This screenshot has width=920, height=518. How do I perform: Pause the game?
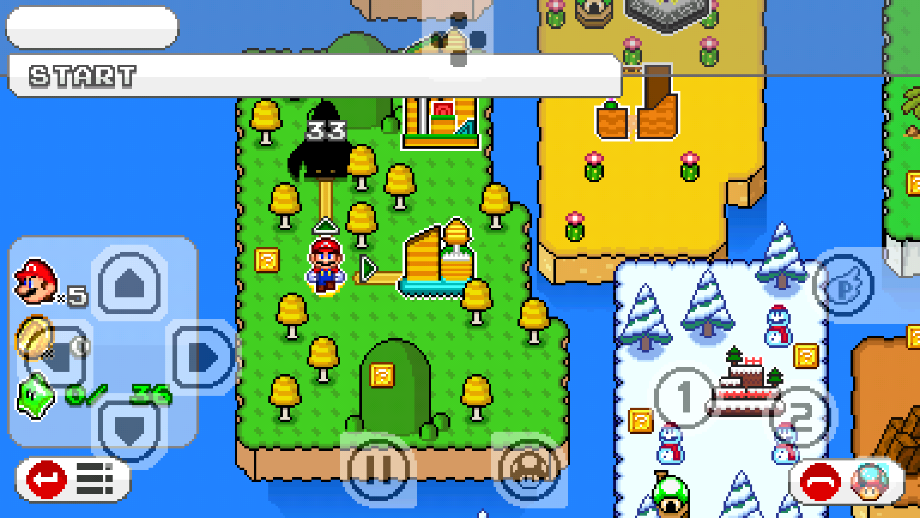[x=378, y=467]
